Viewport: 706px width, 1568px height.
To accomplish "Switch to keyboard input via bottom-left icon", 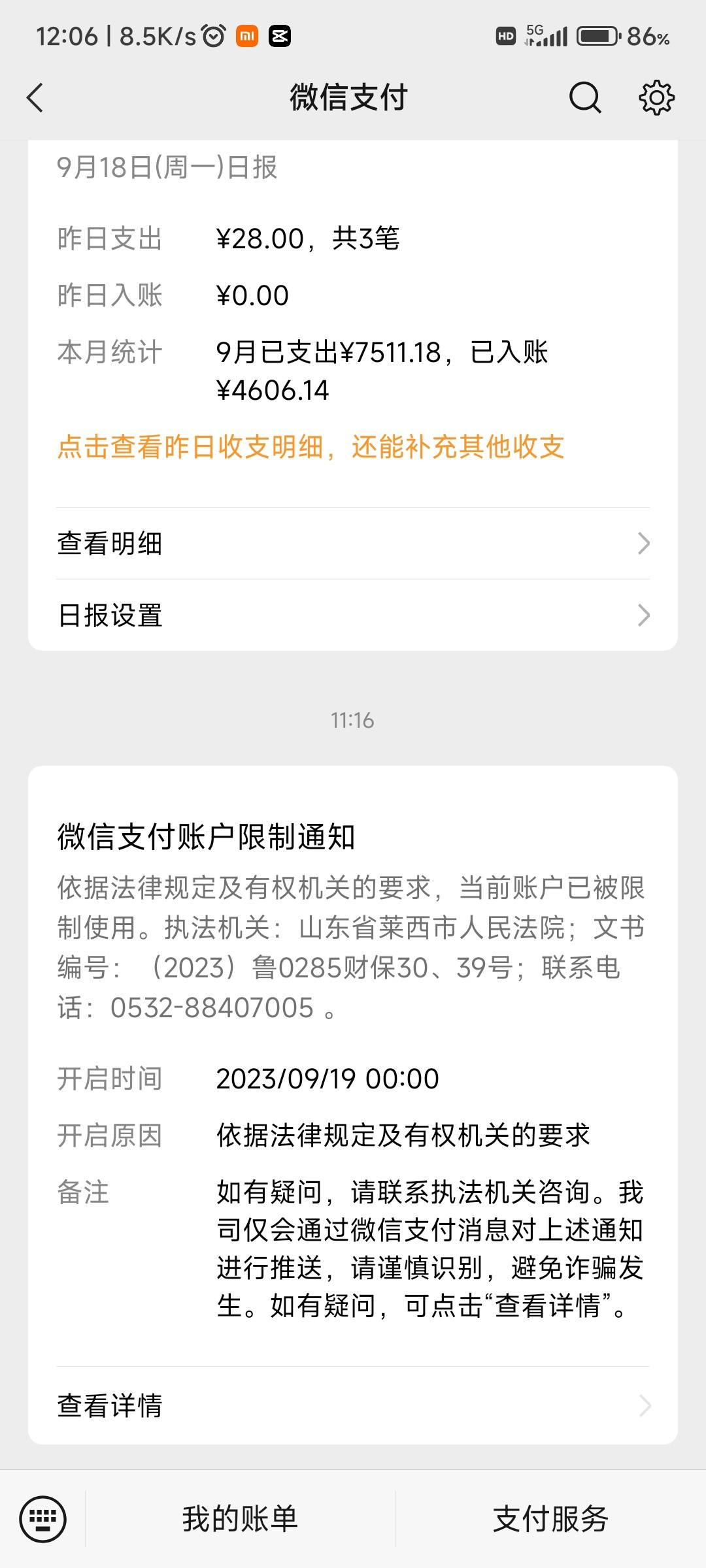I will (42, 1518).
